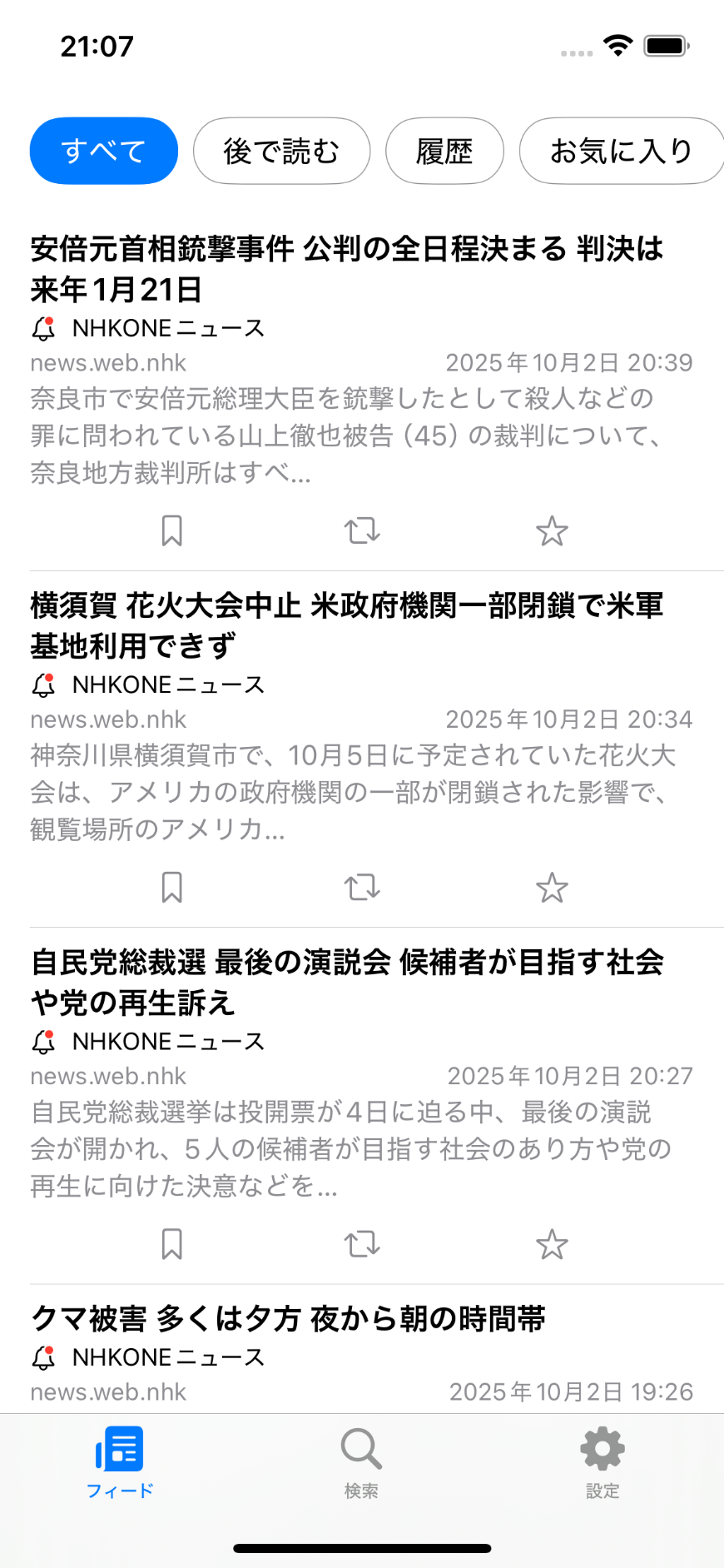Switch to the 後で読む tab
This screenshot has height=1568, width=724.
click(281, 151)
